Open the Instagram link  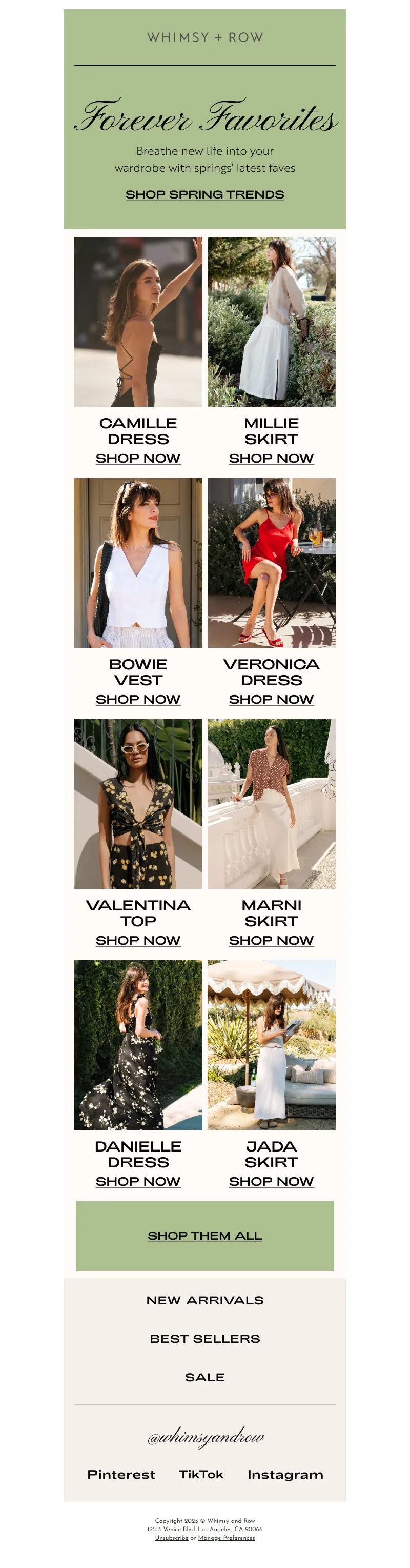tap(284, 1474)
